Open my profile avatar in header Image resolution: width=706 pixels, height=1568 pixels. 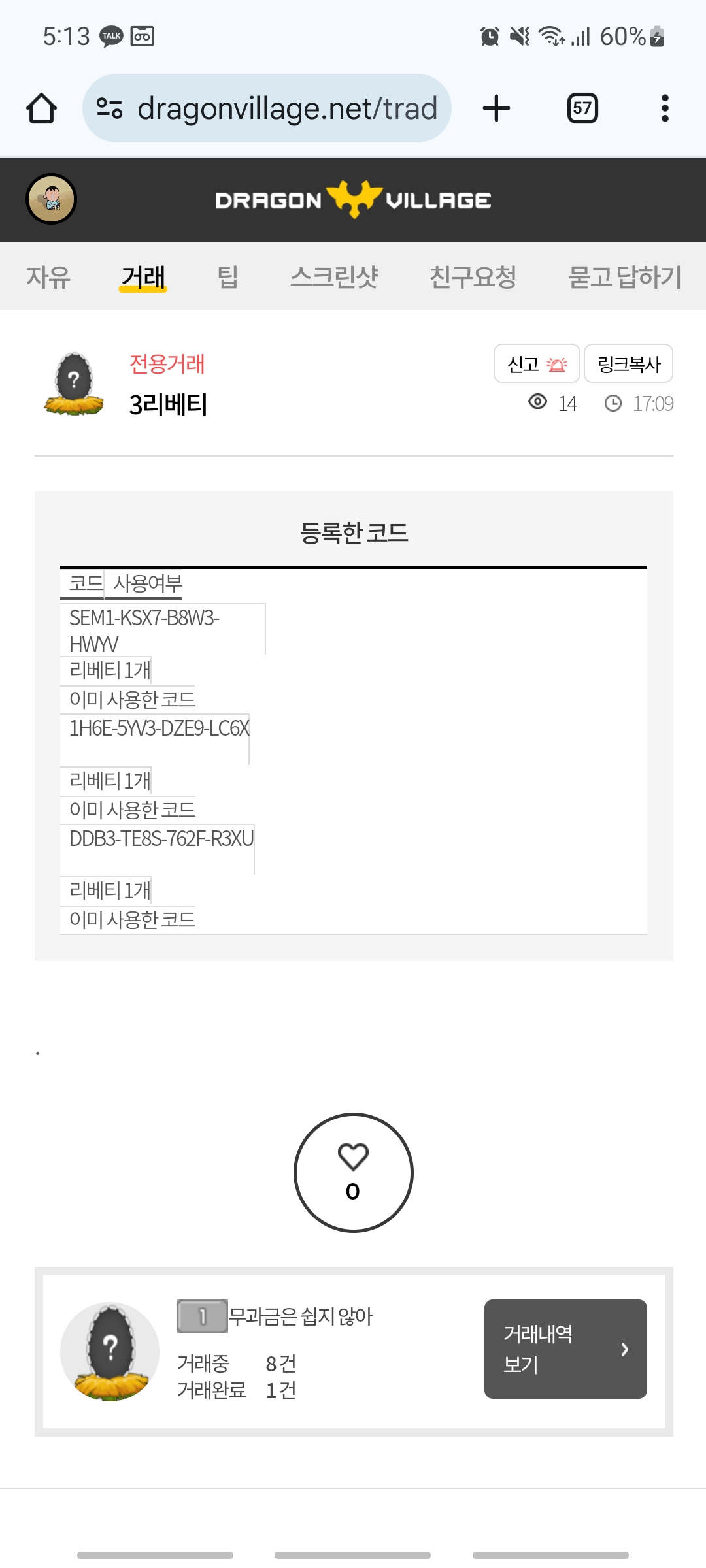(51, 199)
